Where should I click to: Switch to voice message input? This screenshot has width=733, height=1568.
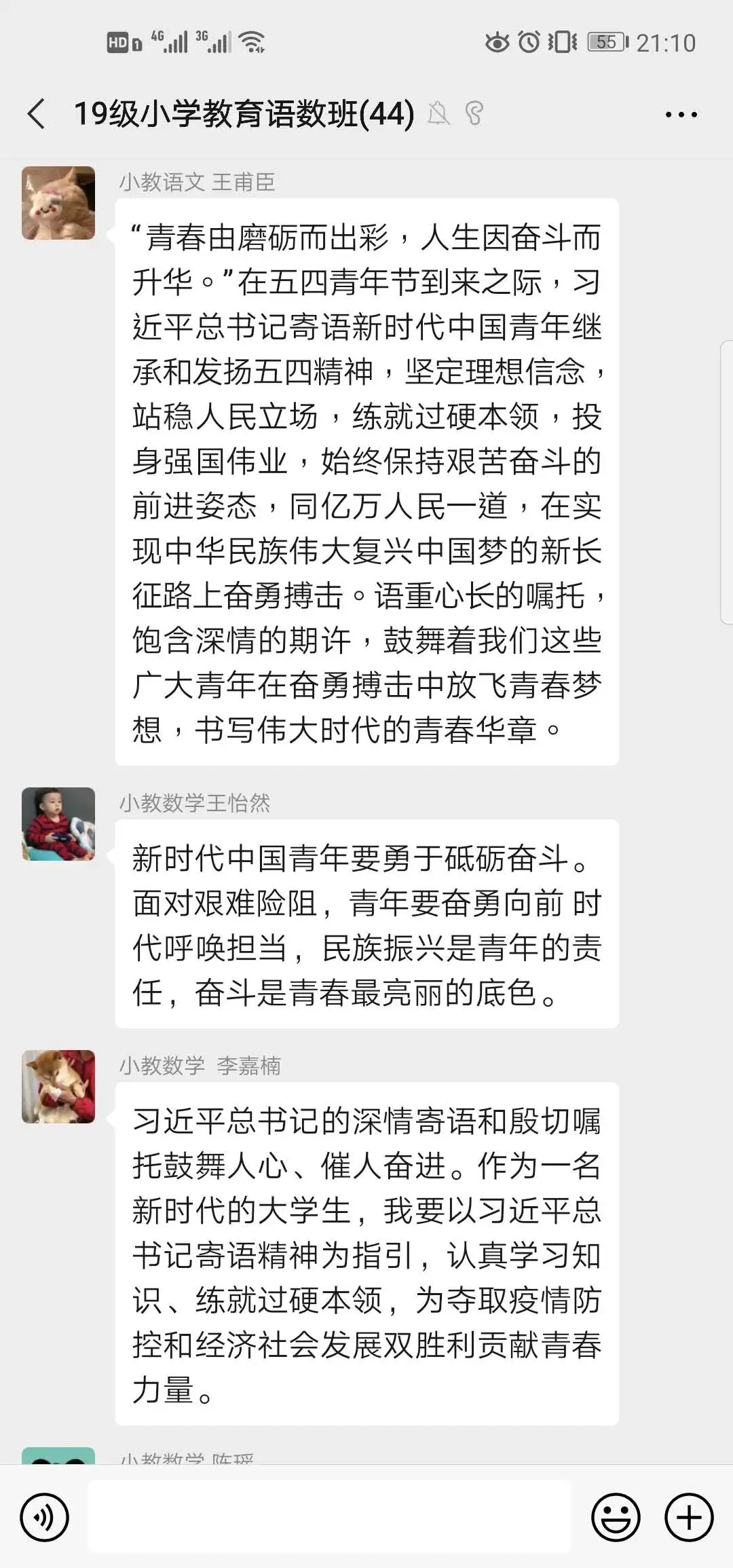[45, 1516]
